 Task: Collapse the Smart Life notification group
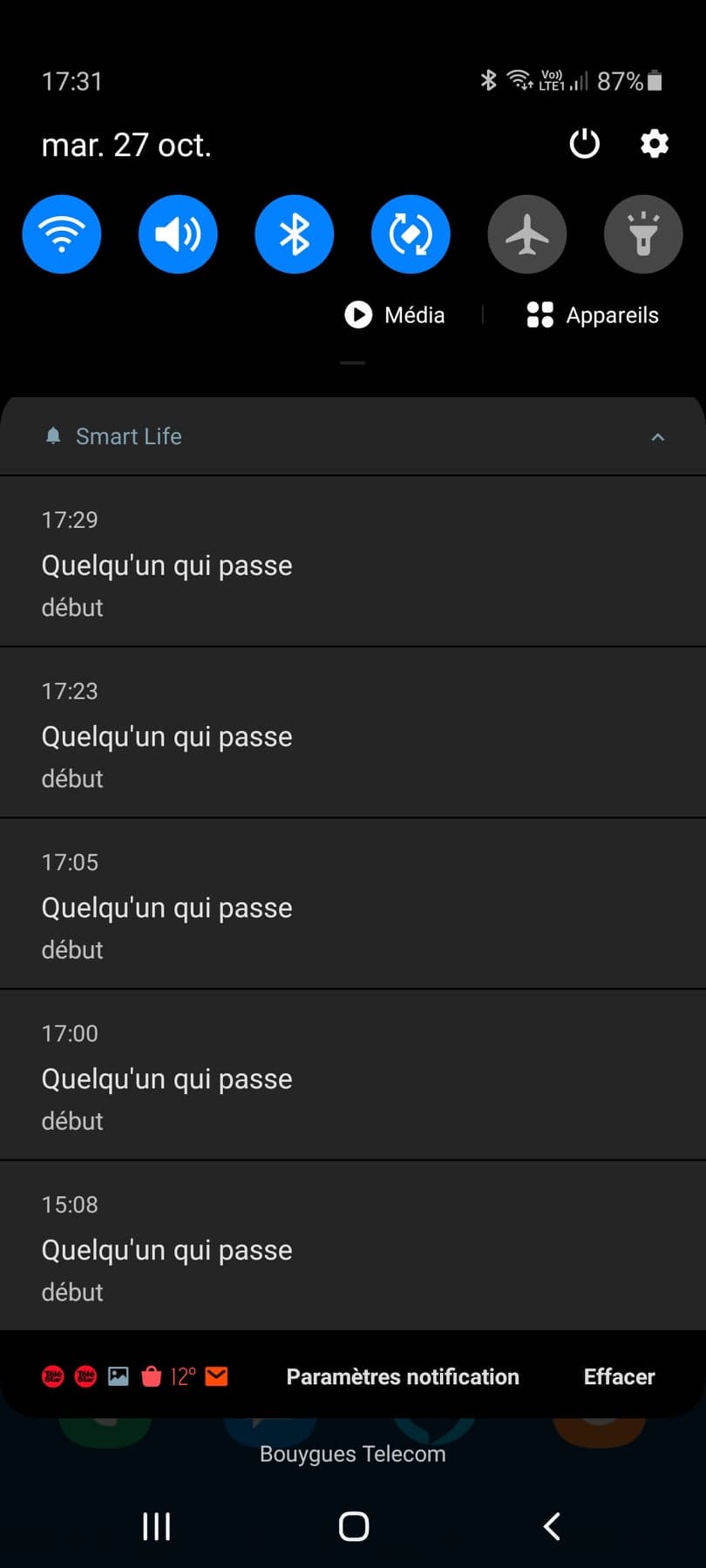[x=658, y=436]
